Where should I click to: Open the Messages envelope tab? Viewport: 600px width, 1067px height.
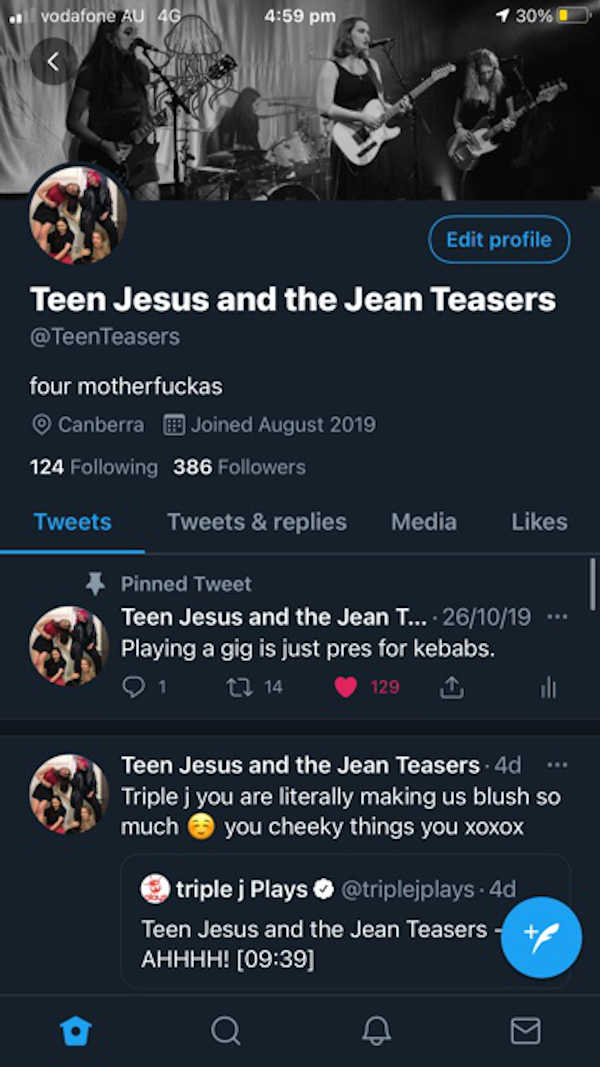(x=525, y=1030)
